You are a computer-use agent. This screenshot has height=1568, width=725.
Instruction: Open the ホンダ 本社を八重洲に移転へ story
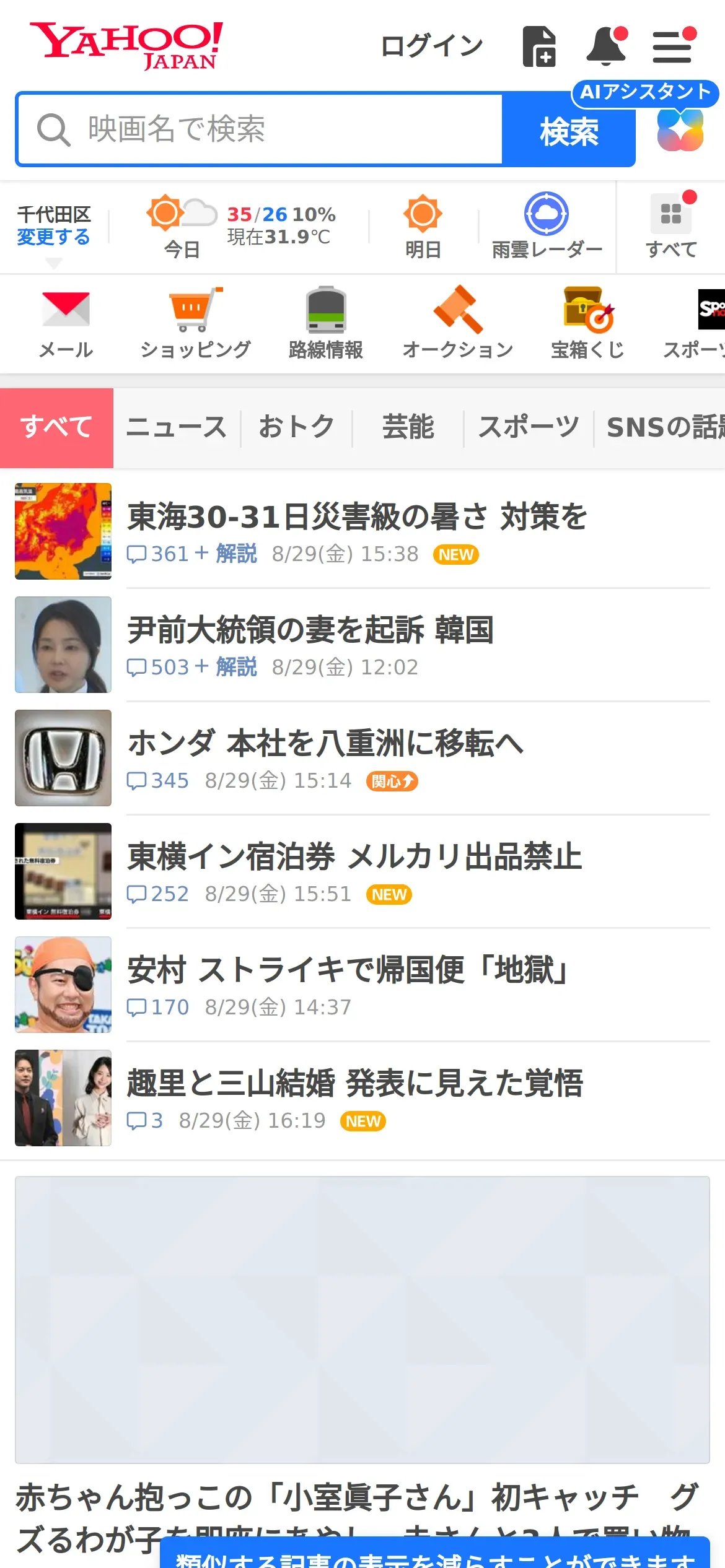click(325, 743)
